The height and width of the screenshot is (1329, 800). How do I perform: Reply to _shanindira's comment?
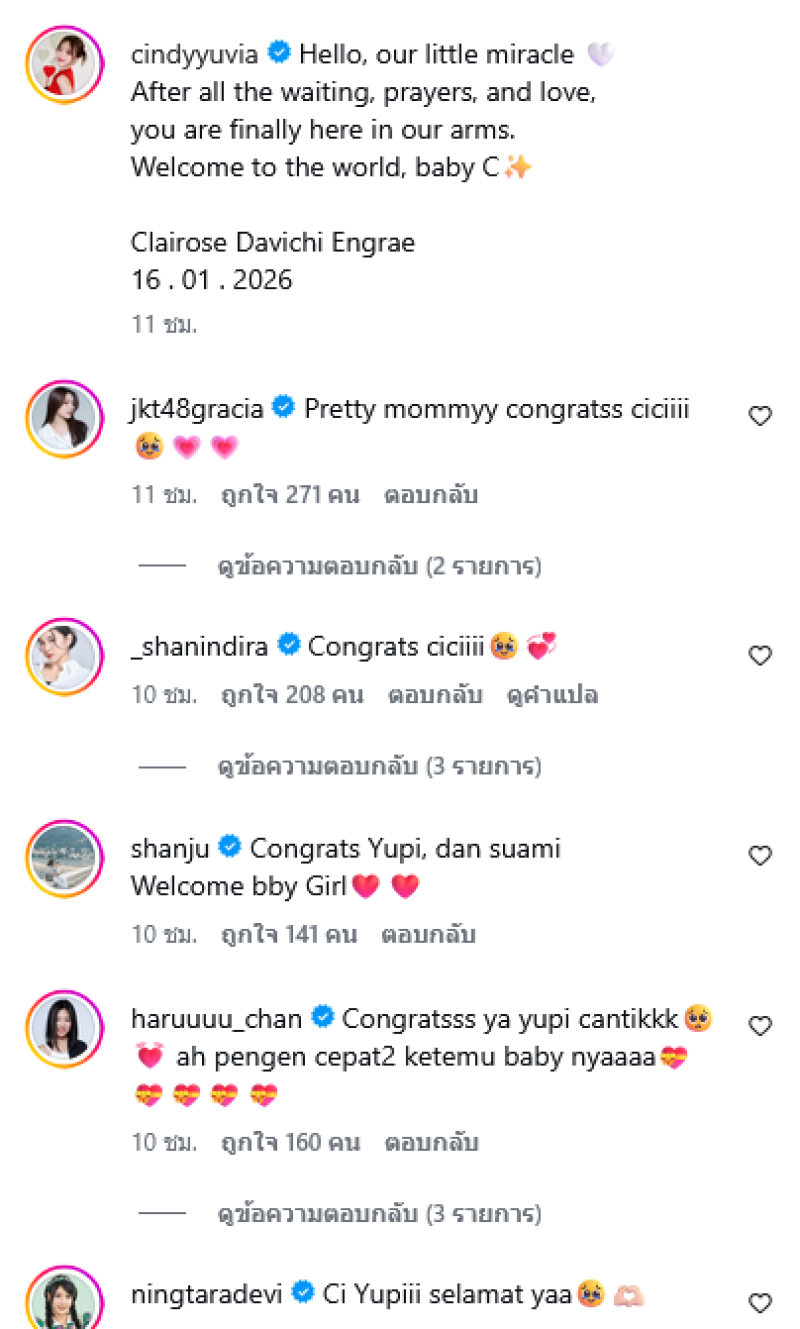click(435, 695)
